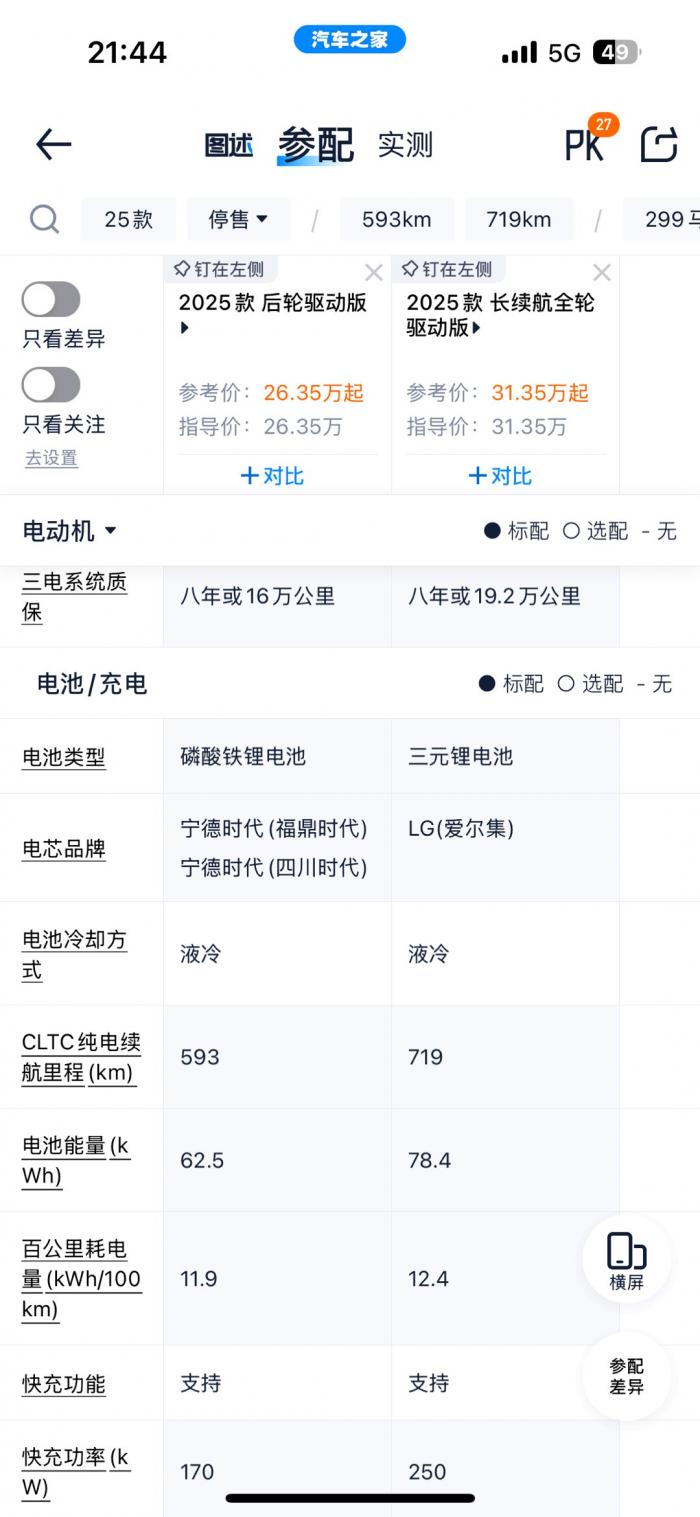Switch to the 图述 tab
This screenshot has height=1517, width=700.
(x=229, y=145)
